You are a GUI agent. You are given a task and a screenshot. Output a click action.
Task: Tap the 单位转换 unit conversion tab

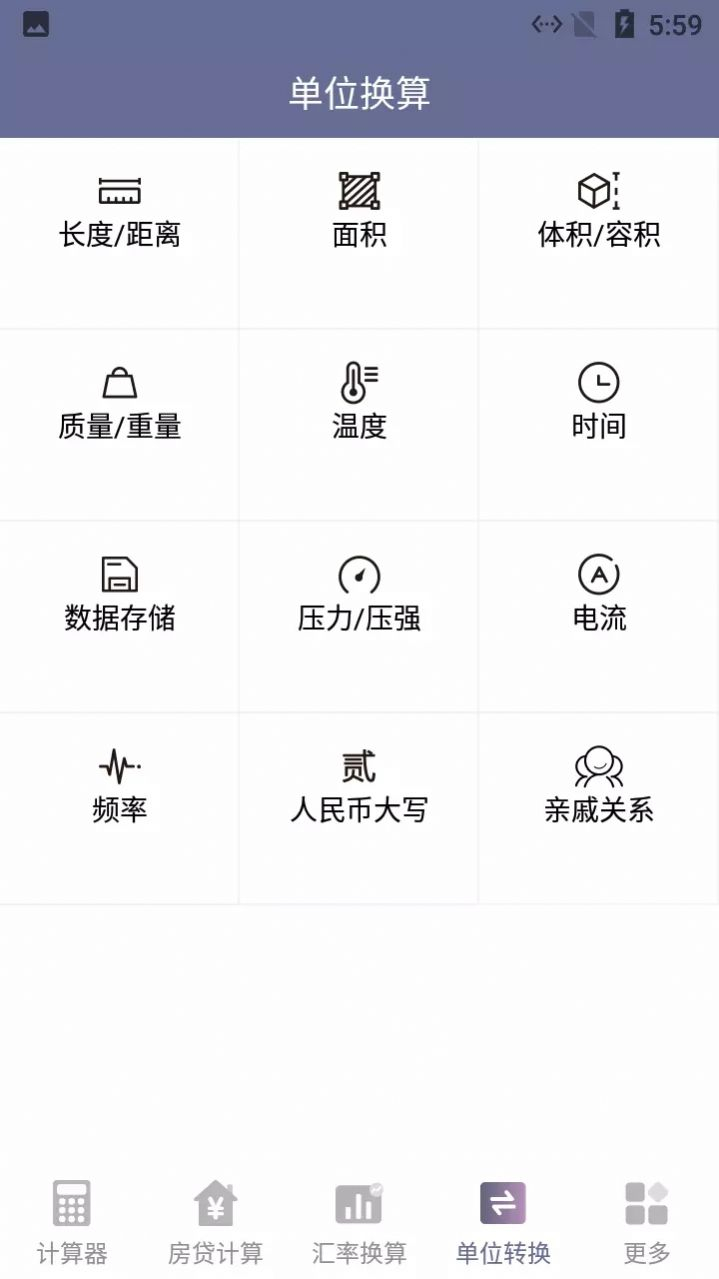click(503, 1222)
